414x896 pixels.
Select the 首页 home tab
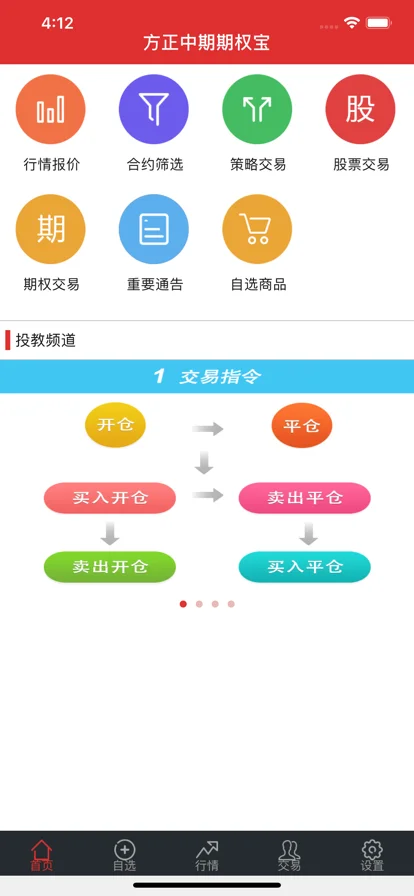tap(41, 855)
